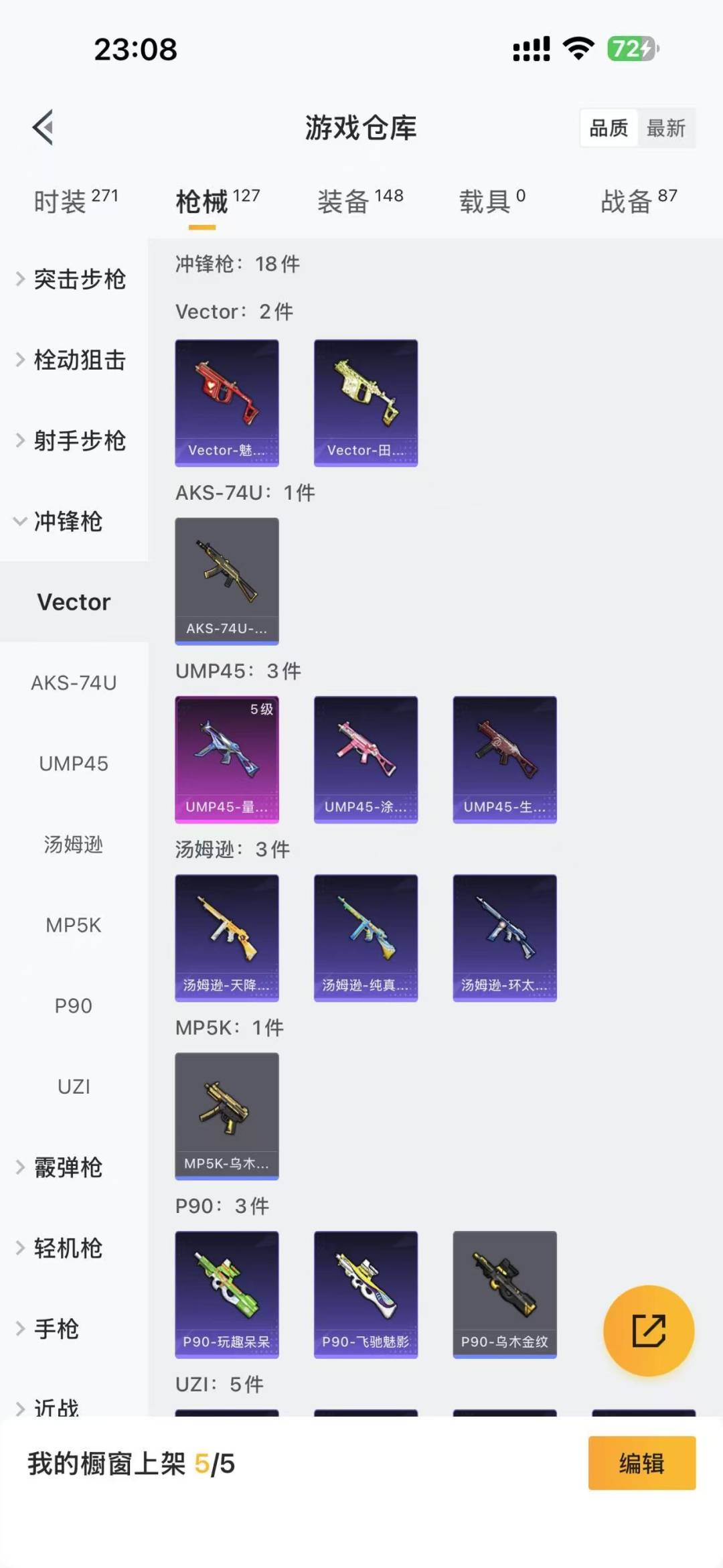The image size is (723, 1568).
Task: Select P90 in the side list
Action: pos(74,1006)
